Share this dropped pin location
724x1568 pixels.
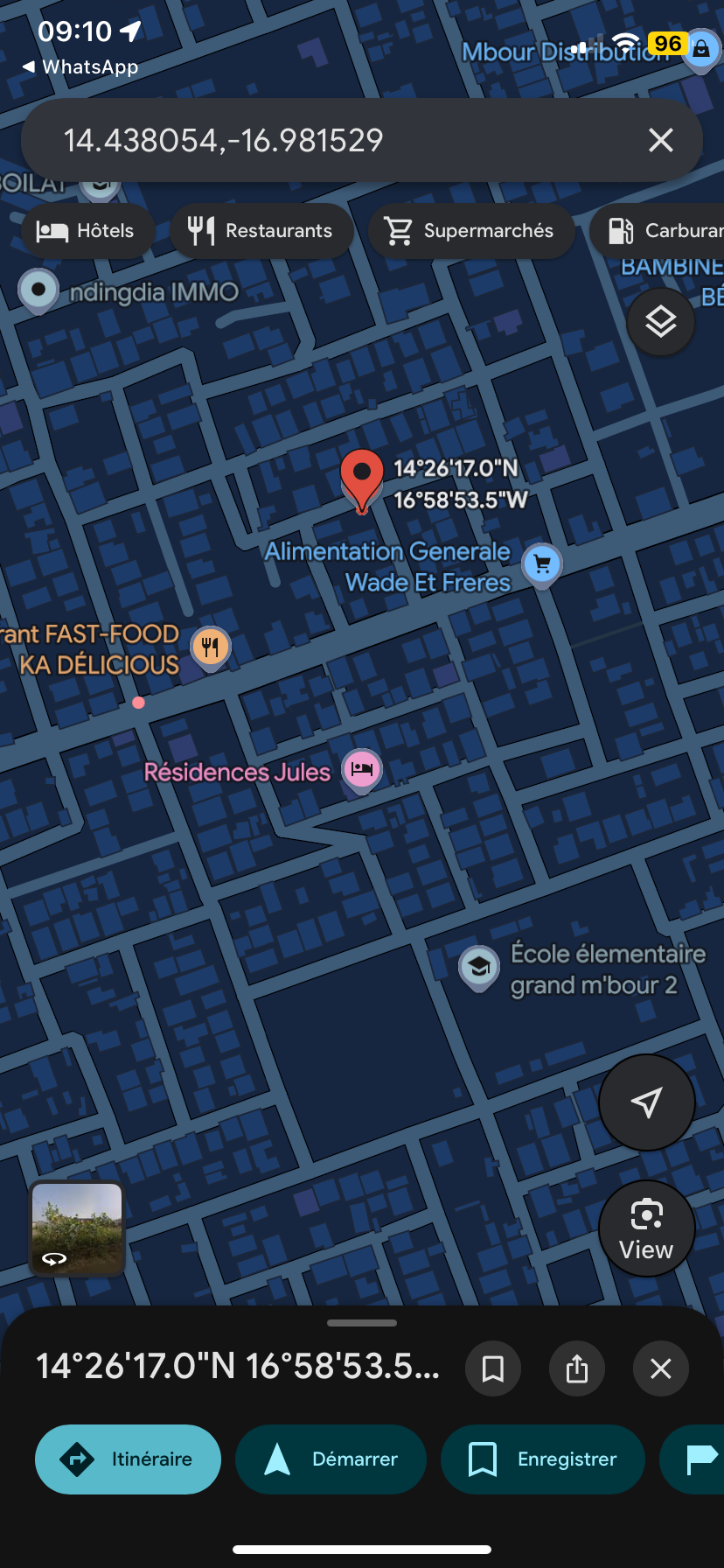coord(577,1368)
